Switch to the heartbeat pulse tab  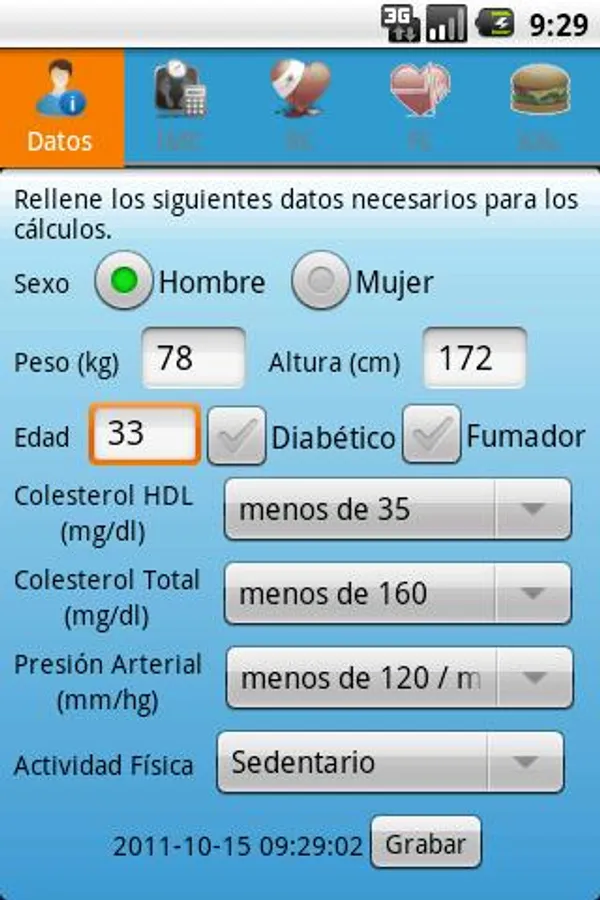(420, 106)
